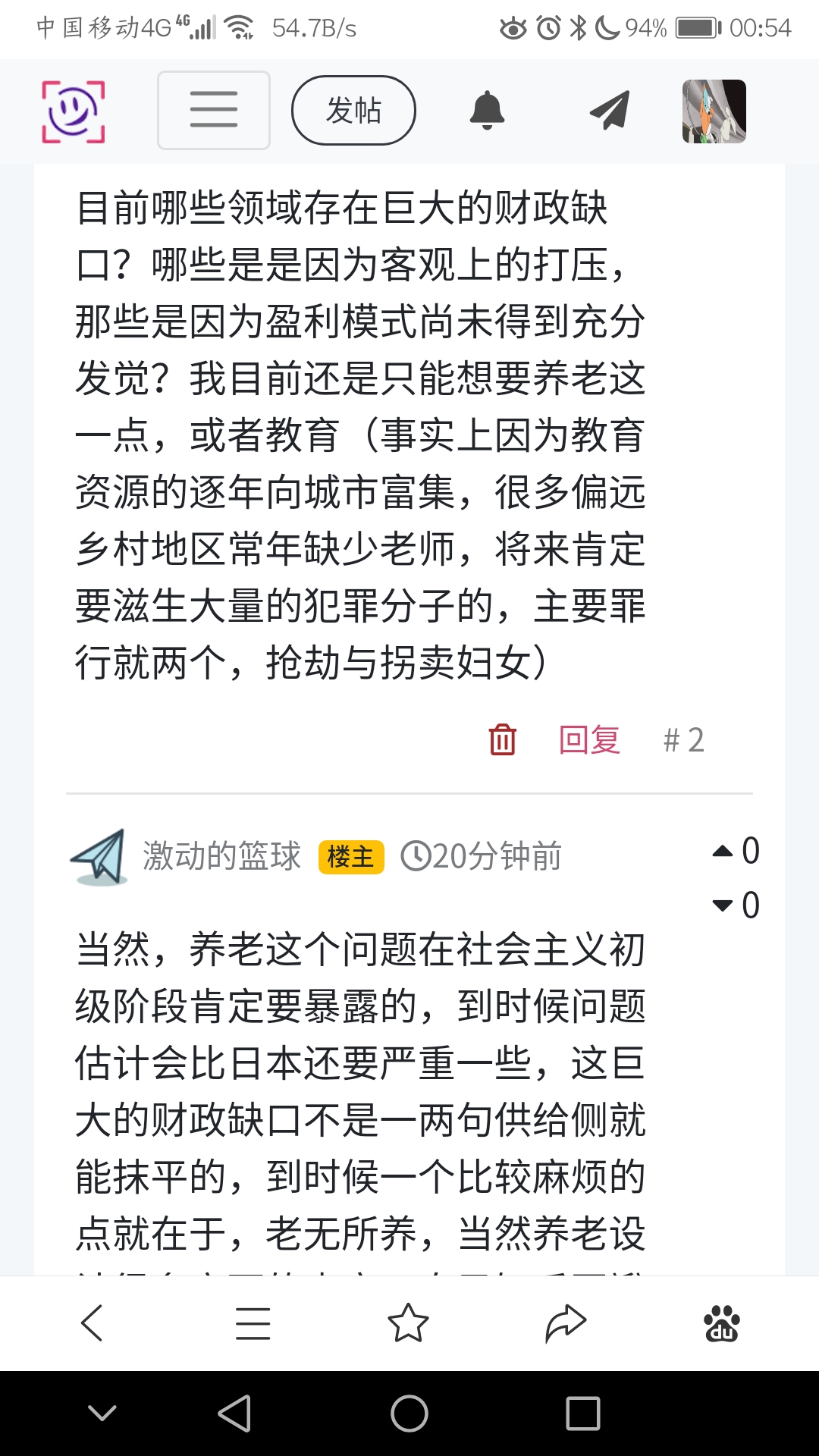Show recent apps
The image size is (819, 1456).
[x=582, y=1414]
